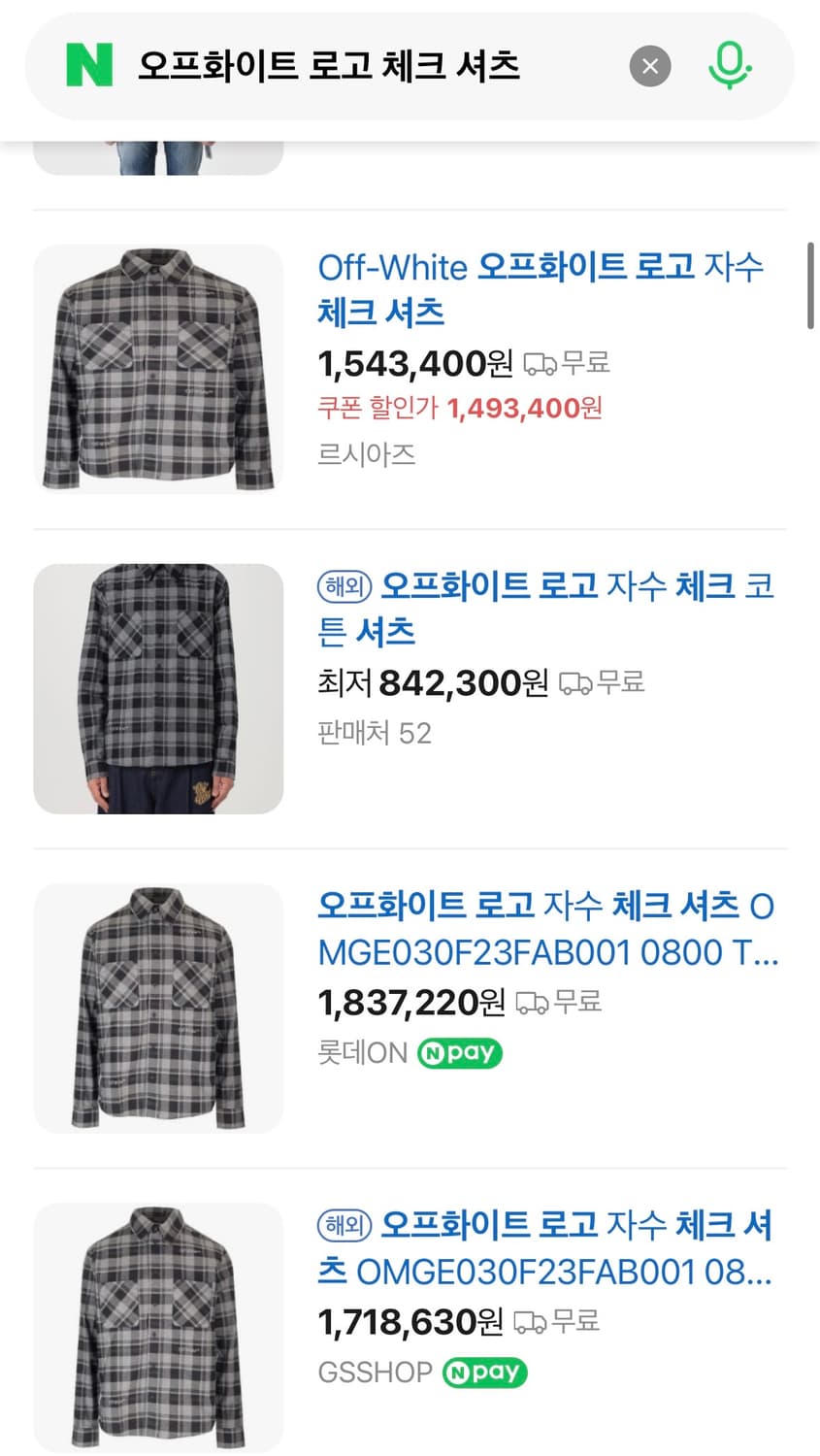
Task: Clear the search query using the X icon
Action: pos(650,66)
